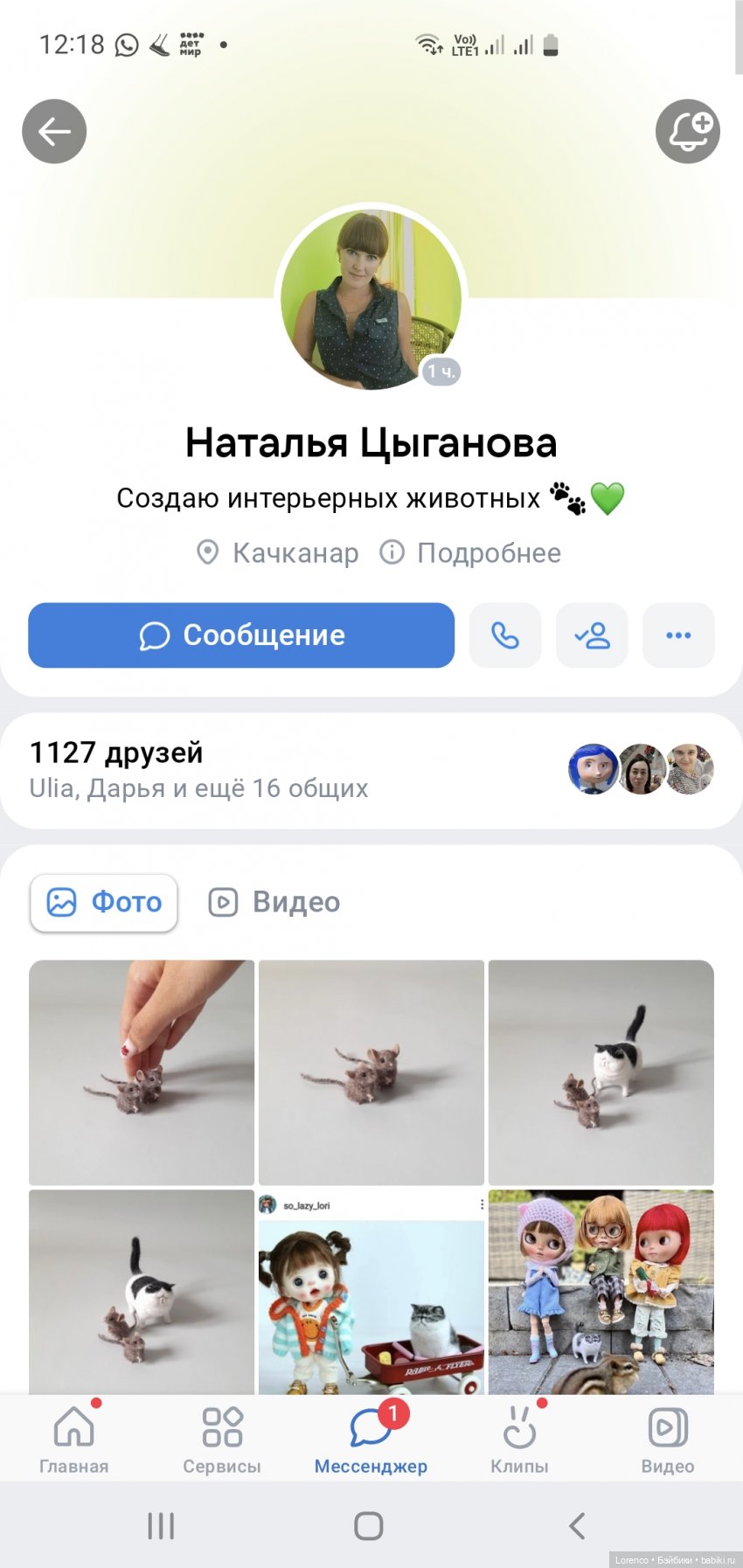
Task: Open Наталья Цыганова's profile photo
Action: tap(371, 300)
